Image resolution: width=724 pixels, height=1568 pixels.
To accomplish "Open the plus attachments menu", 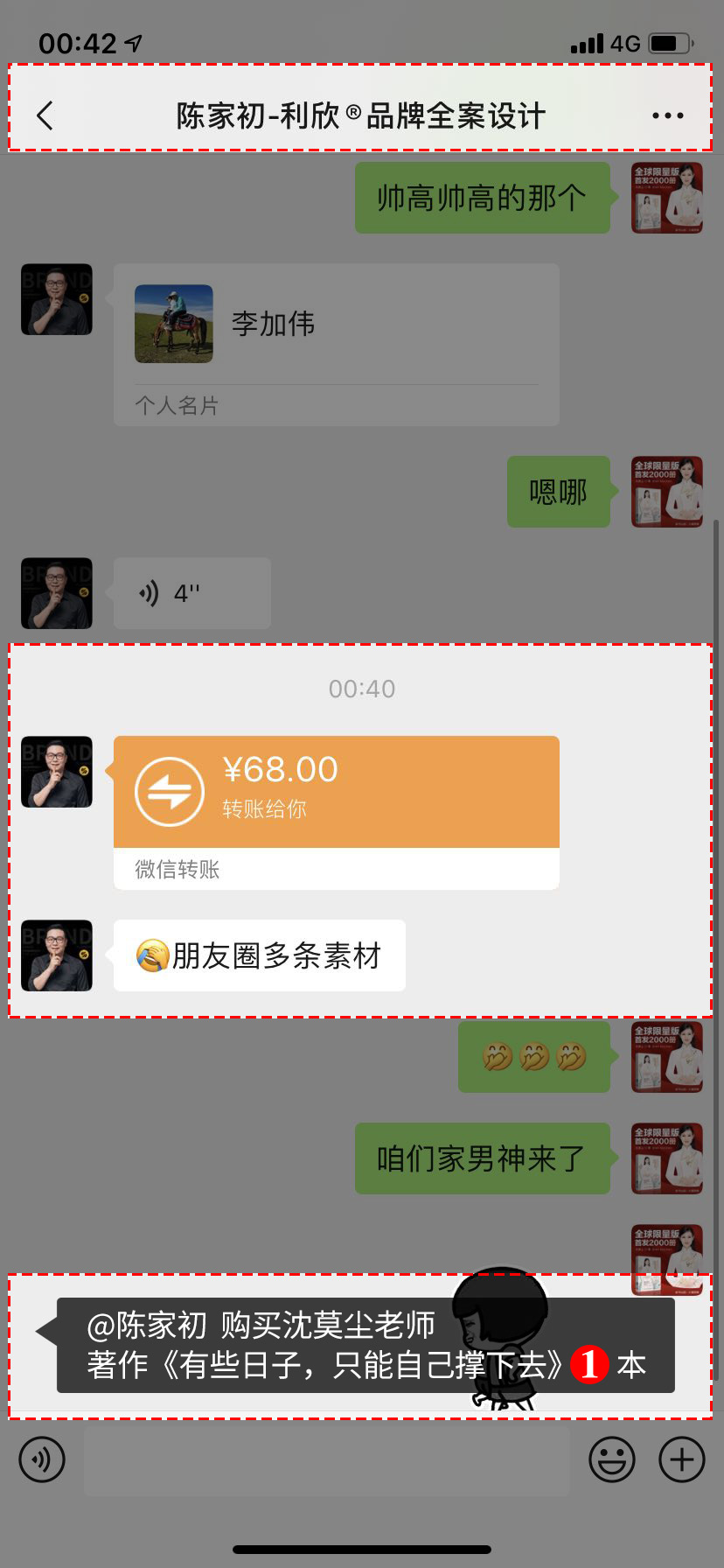I will tap(681, 1459).
